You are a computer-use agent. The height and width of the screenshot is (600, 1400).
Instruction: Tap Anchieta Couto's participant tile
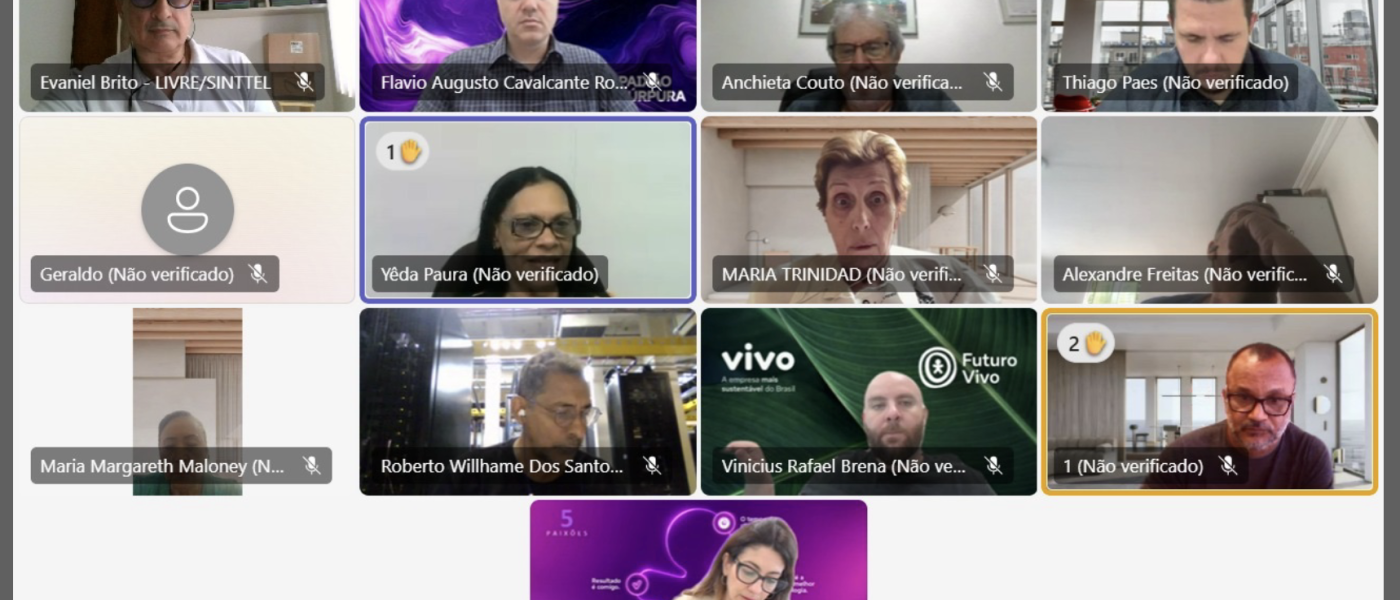pos(868,40)
